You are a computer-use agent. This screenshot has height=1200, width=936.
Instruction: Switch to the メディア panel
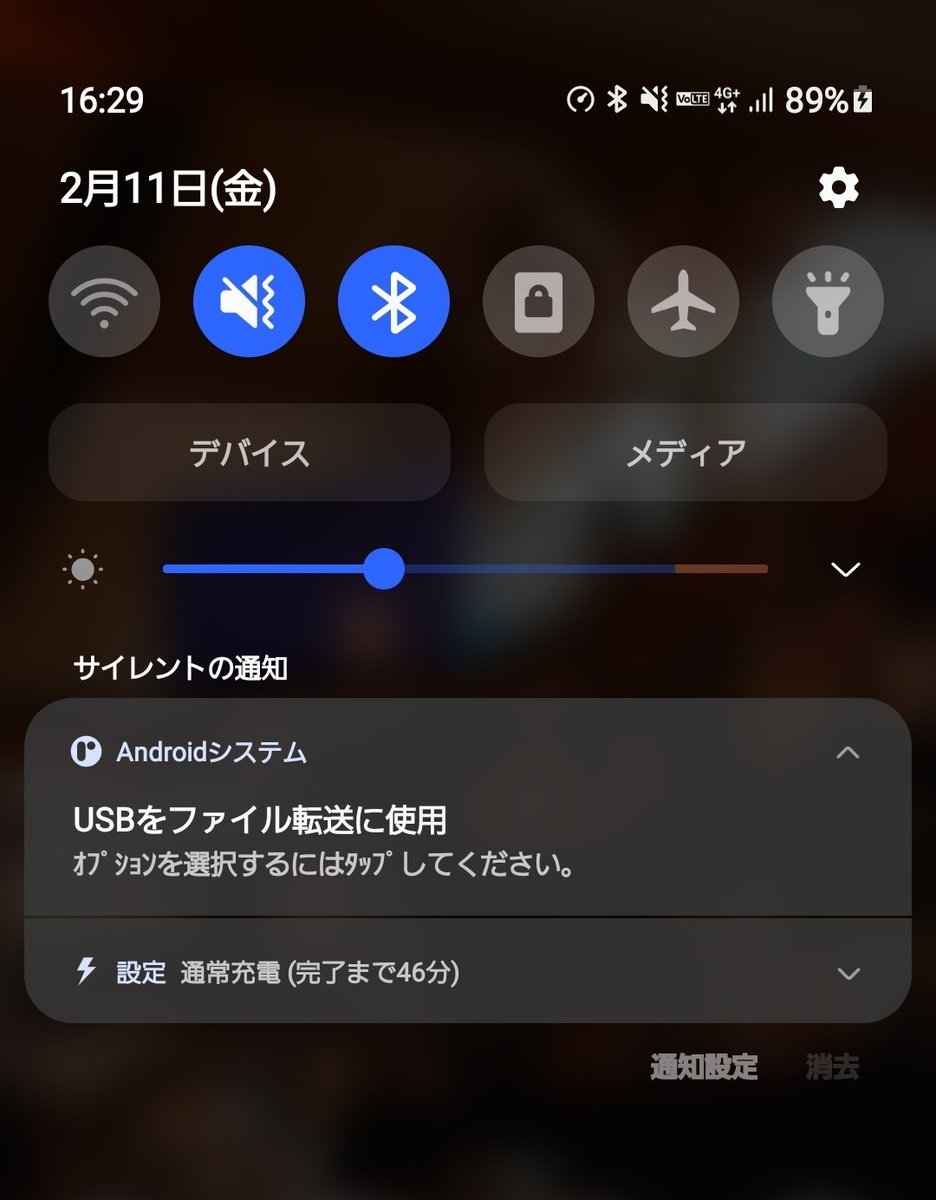pos(684,452)
